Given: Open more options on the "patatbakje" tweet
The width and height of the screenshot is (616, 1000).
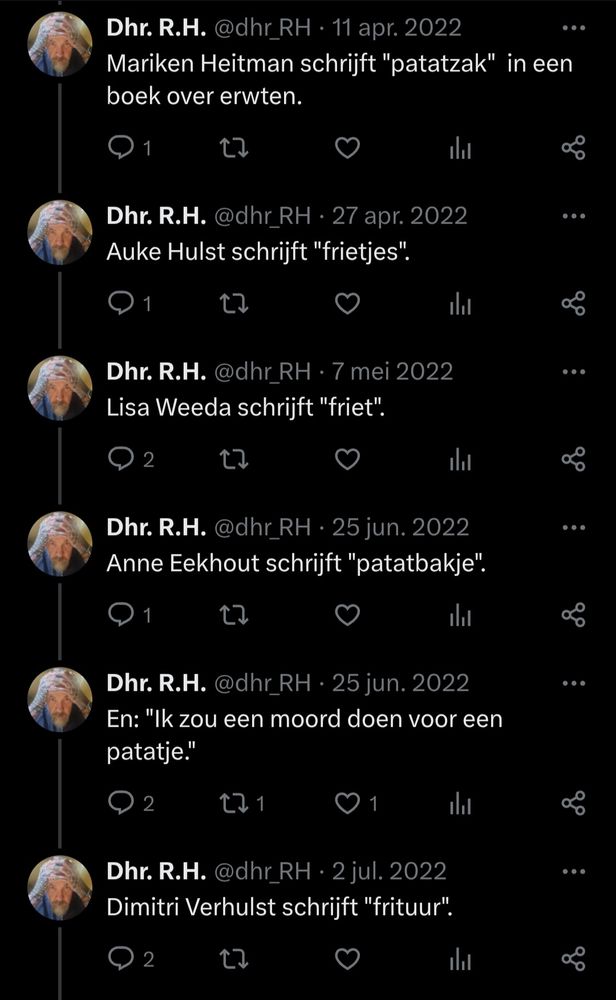Looking at the screenshot, I should pos(573,527).
